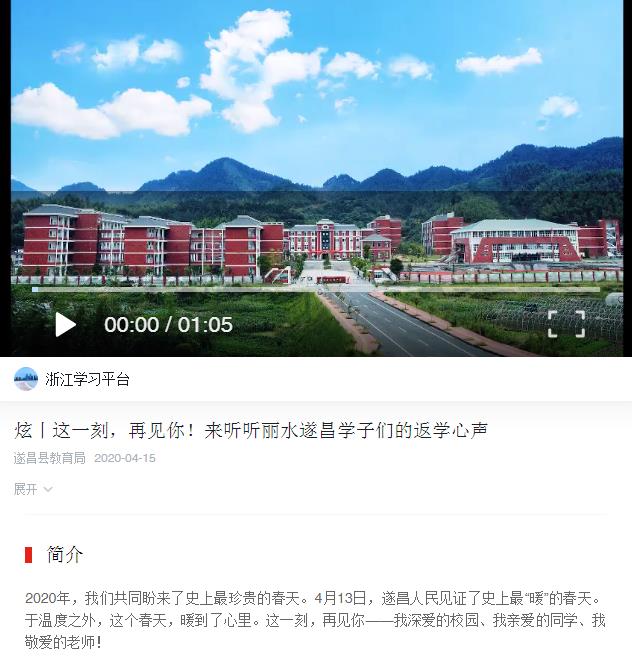Enter fullscreen video mode
The width and height of the screenshot is (632, 667).
point(566,323)
